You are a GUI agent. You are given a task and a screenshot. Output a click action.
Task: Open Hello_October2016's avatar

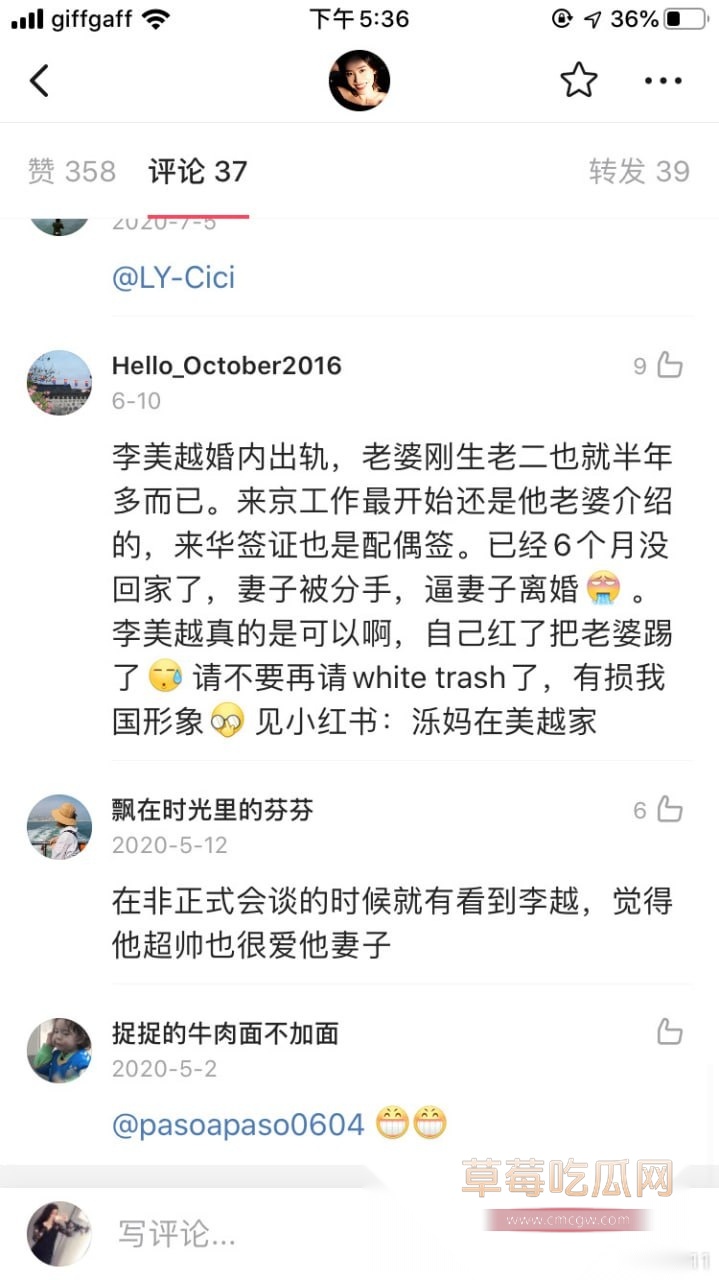tap(59, 382)
